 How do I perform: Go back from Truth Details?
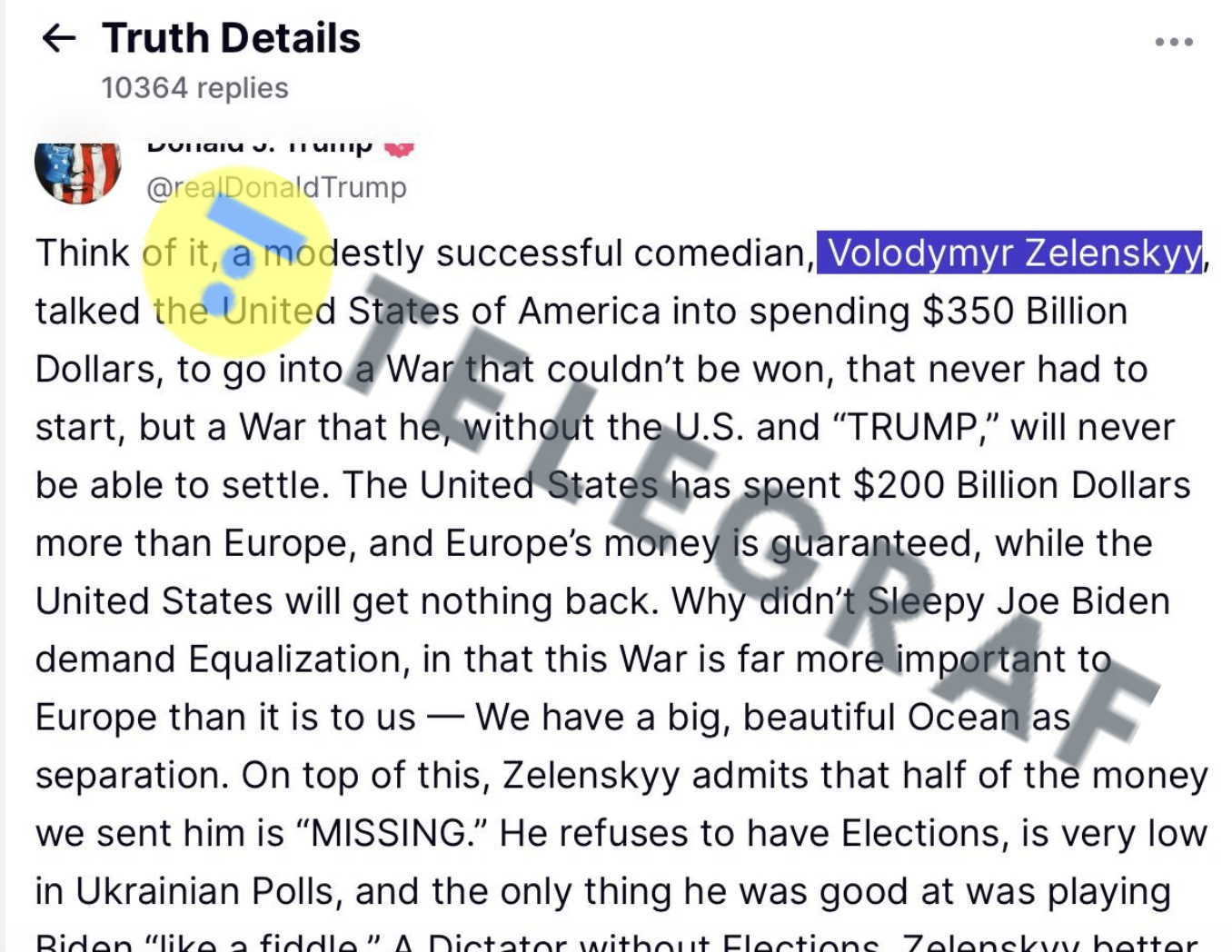tap(59, 38)
